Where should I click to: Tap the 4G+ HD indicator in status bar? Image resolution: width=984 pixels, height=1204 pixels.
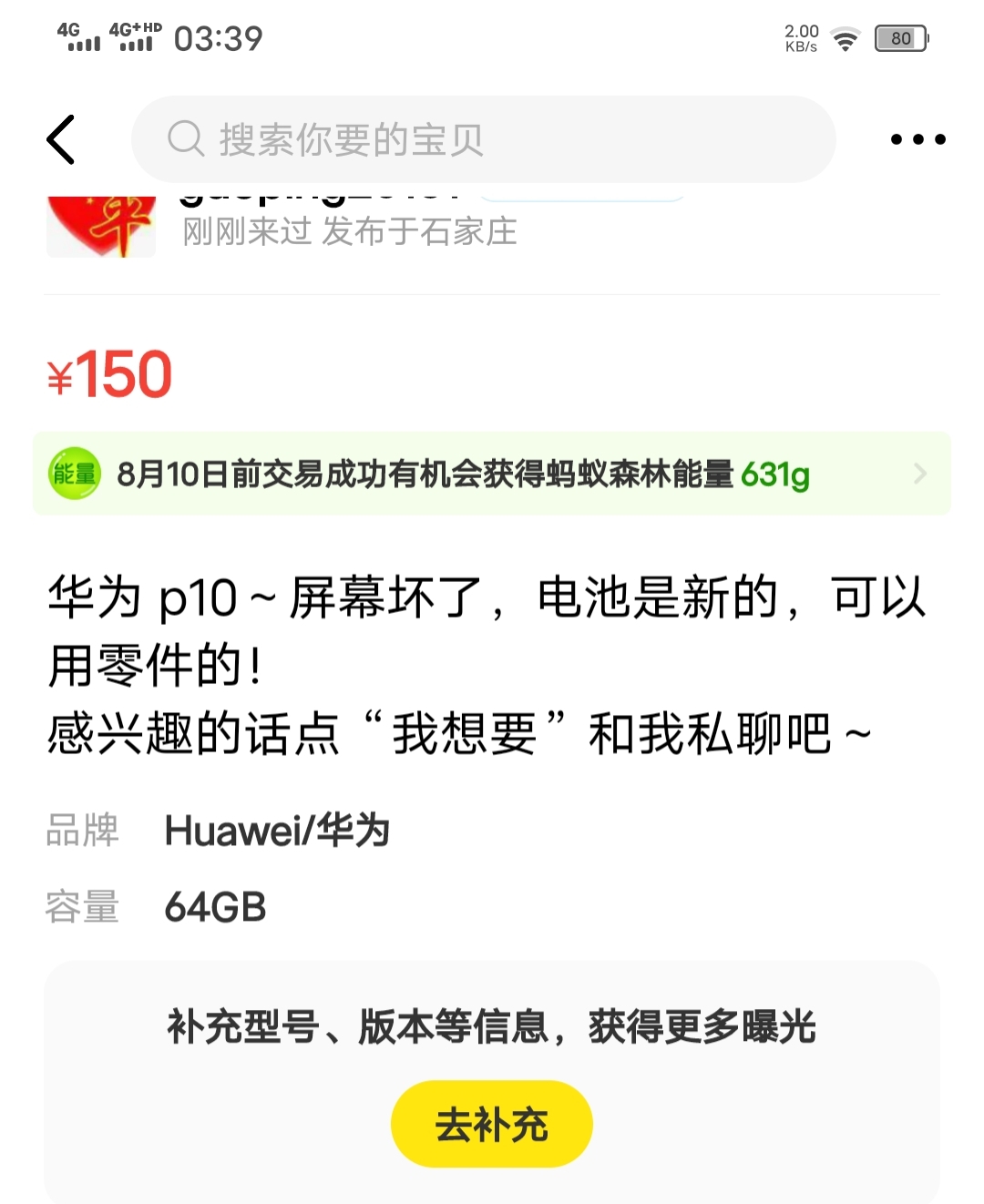point(132,36)
